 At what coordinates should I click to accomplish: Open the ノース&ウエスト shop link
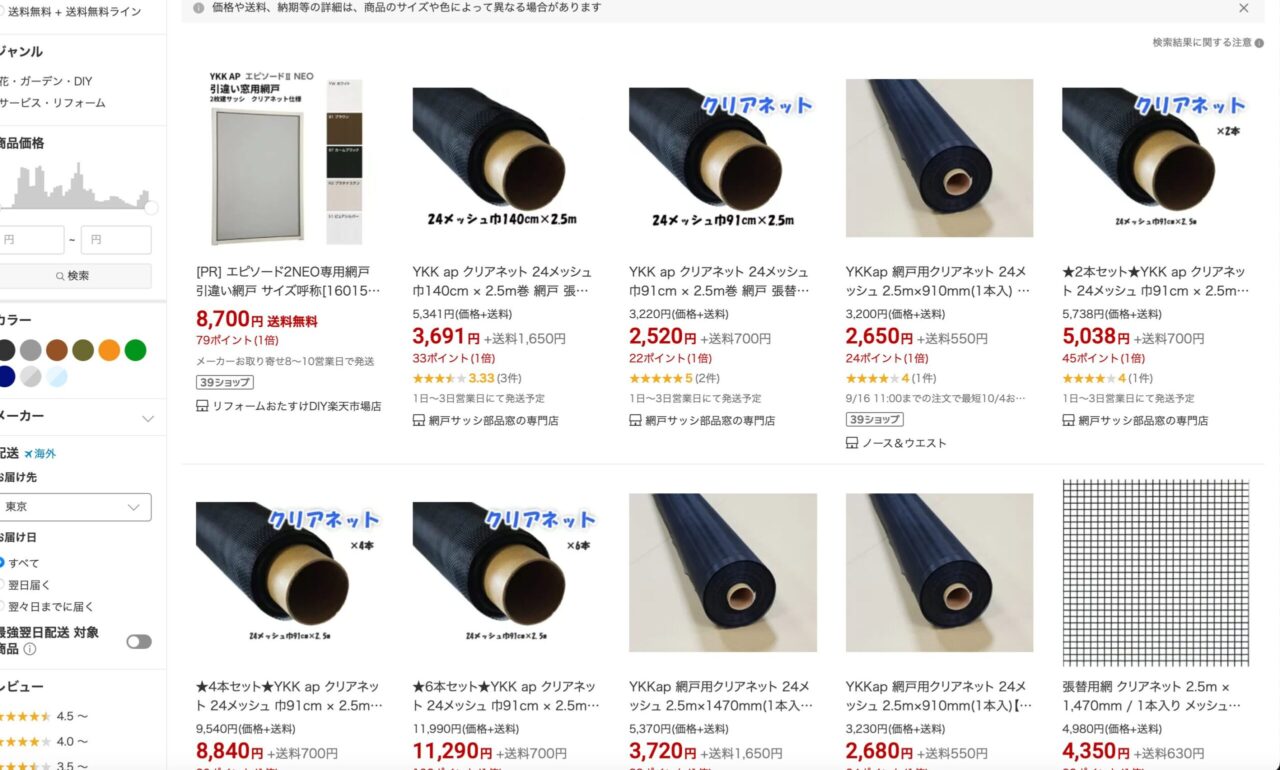[903, 443]
